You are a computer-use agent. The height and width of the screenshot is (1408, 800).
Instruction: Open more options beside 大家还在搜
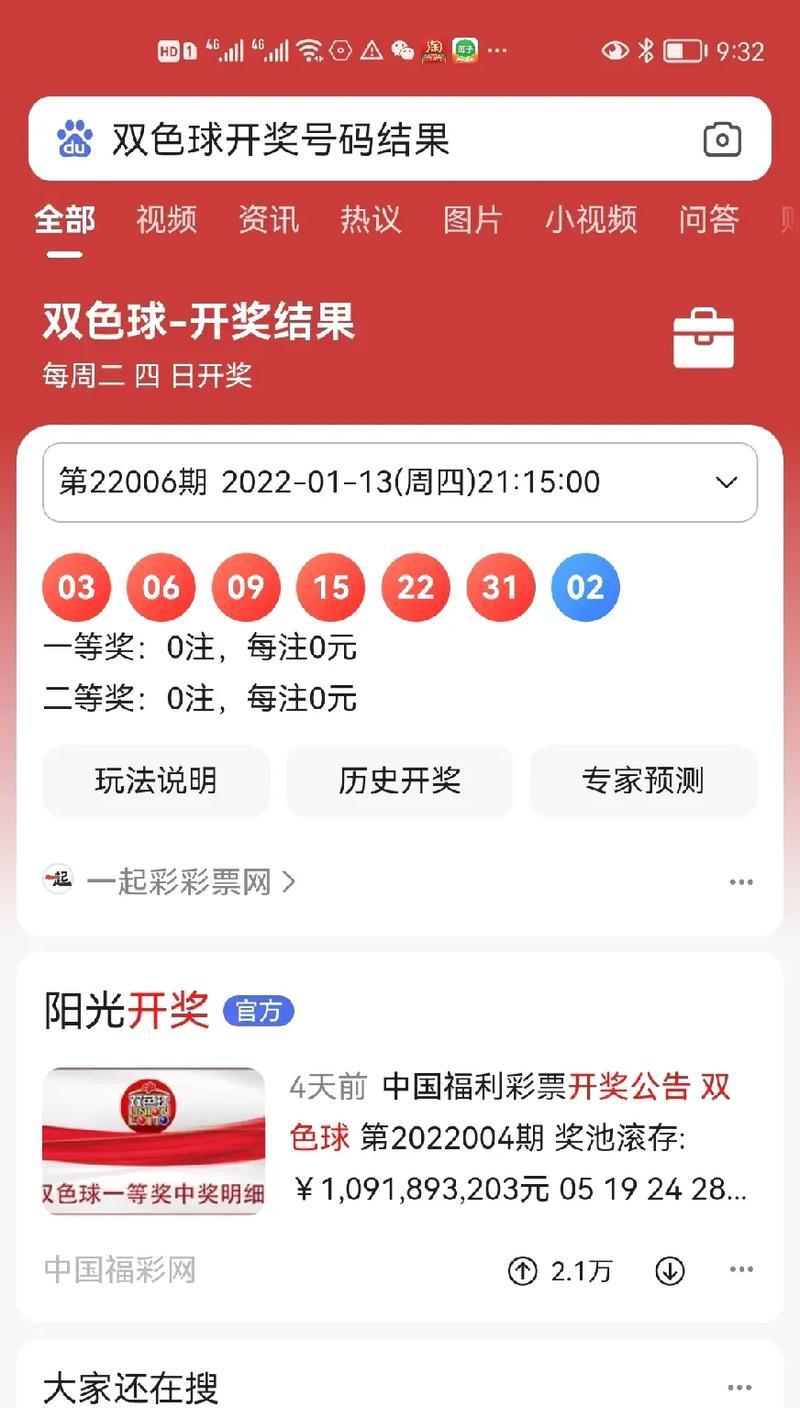pos(741,1387)
